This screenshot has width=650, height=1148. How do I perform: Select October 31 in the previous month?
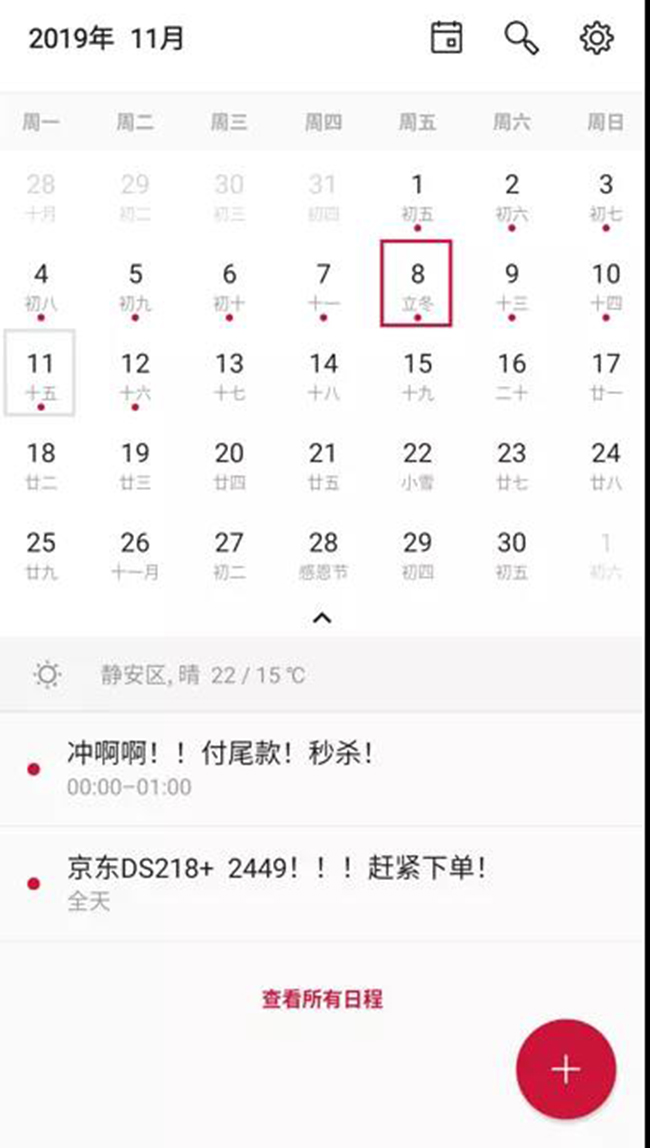coord(323,196)
